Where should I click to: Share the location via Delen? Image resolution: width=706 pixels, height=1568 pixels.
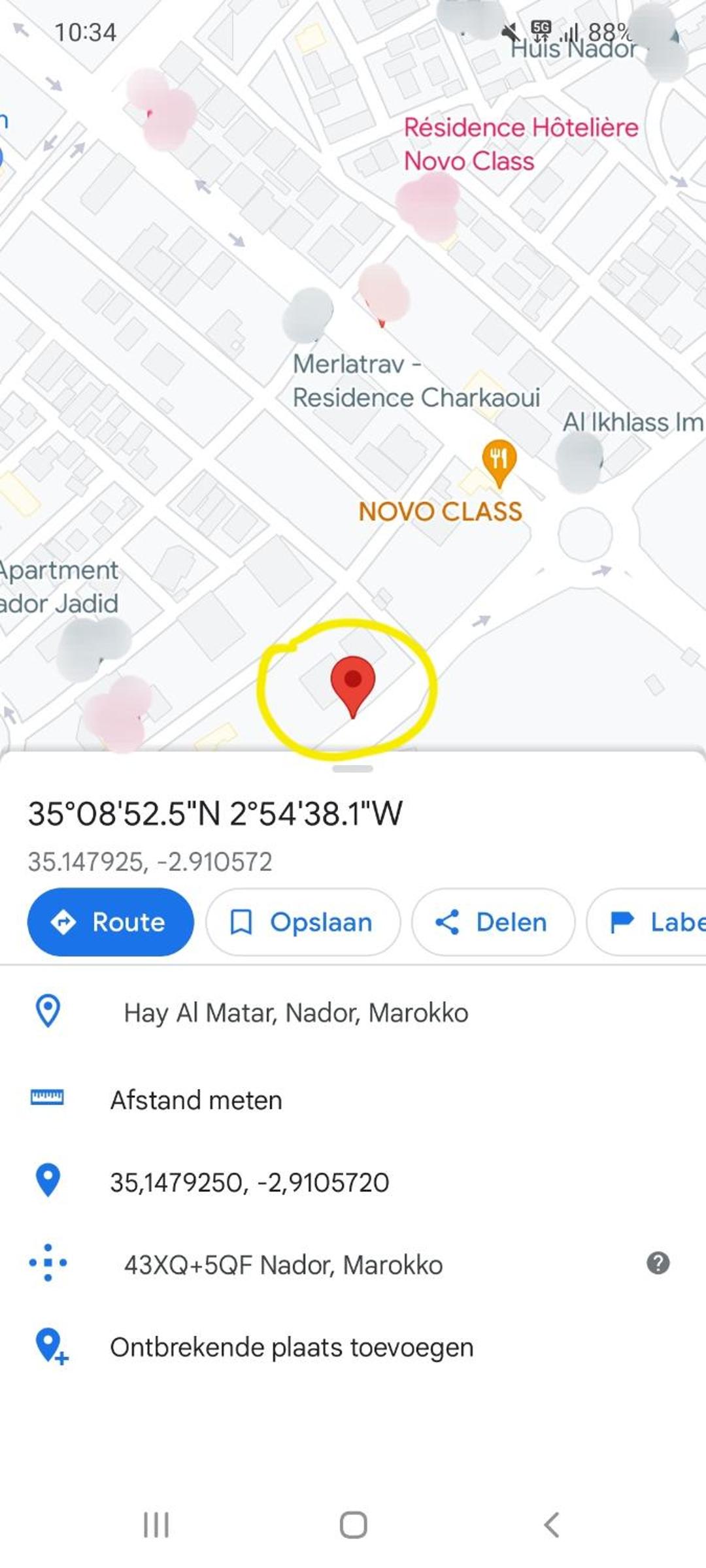[x=493, y=922]
